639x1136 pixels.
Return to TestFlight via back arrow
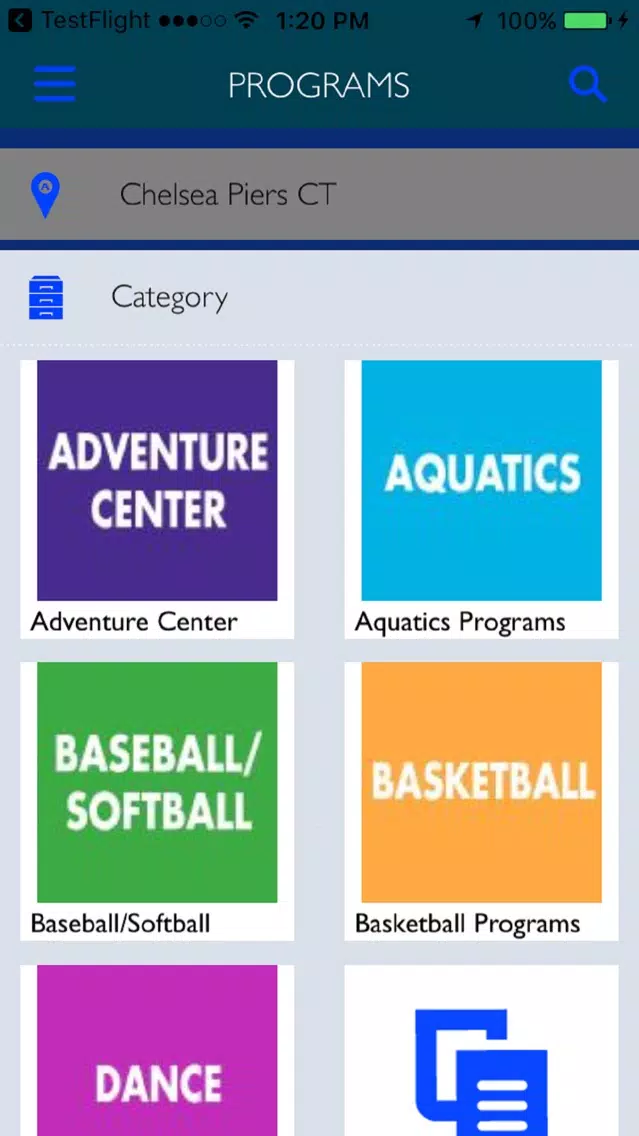[20, 20]
